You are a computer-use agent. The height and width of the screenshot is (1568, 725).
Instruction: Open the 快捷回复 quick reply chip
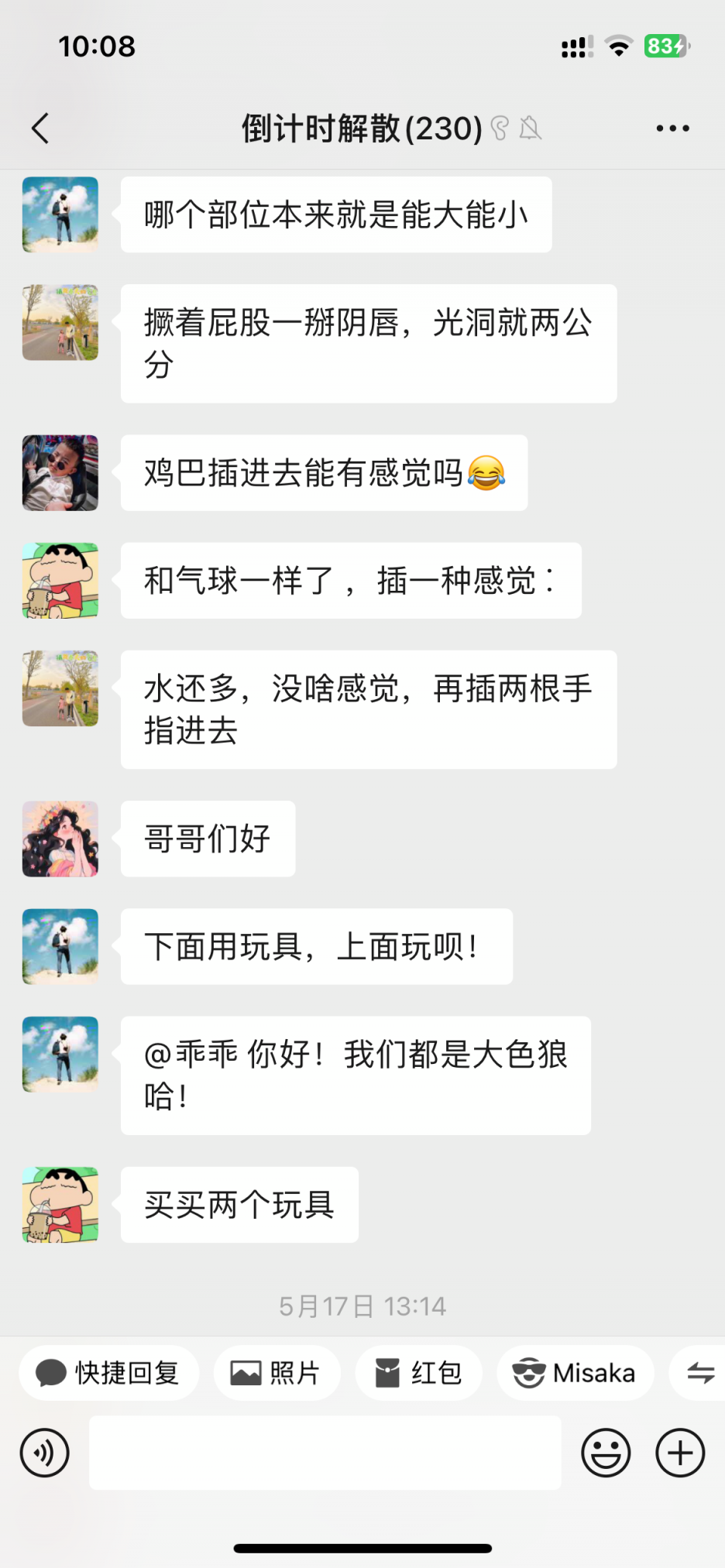click(108, 1373)
